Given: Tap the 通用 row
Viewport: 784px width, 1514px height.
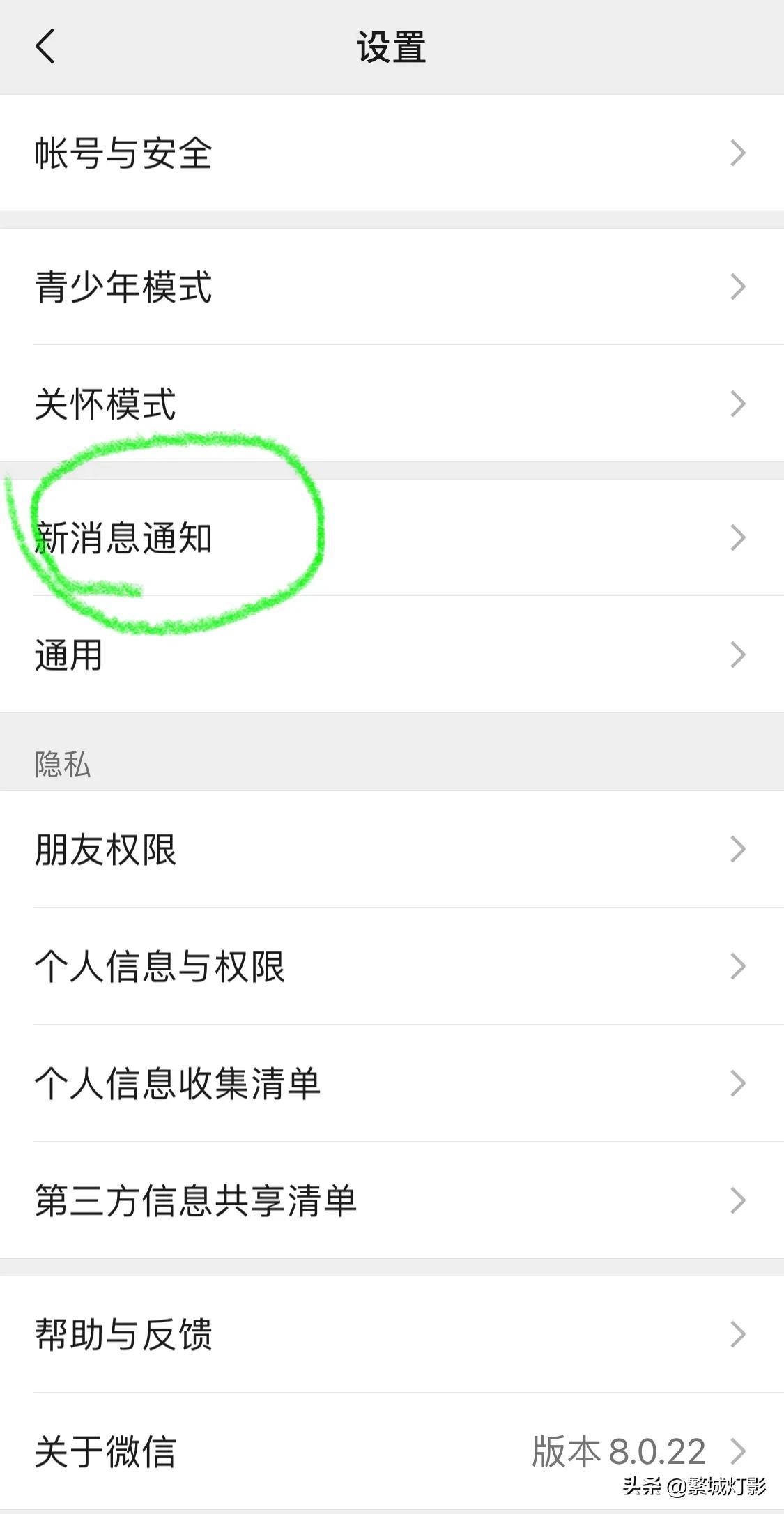Looking at the screenshot, I should click(x=392, y=655).
